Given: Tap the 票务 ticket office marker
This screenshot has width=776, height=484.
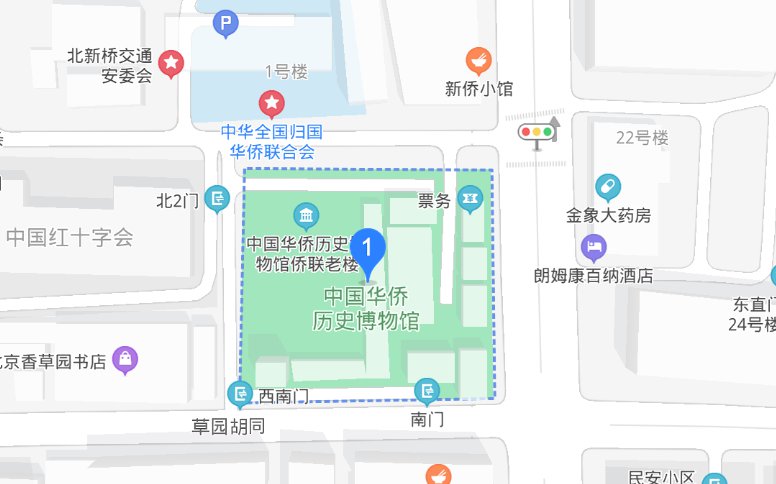Looking at the screenshot, I should tap(470, 199).
